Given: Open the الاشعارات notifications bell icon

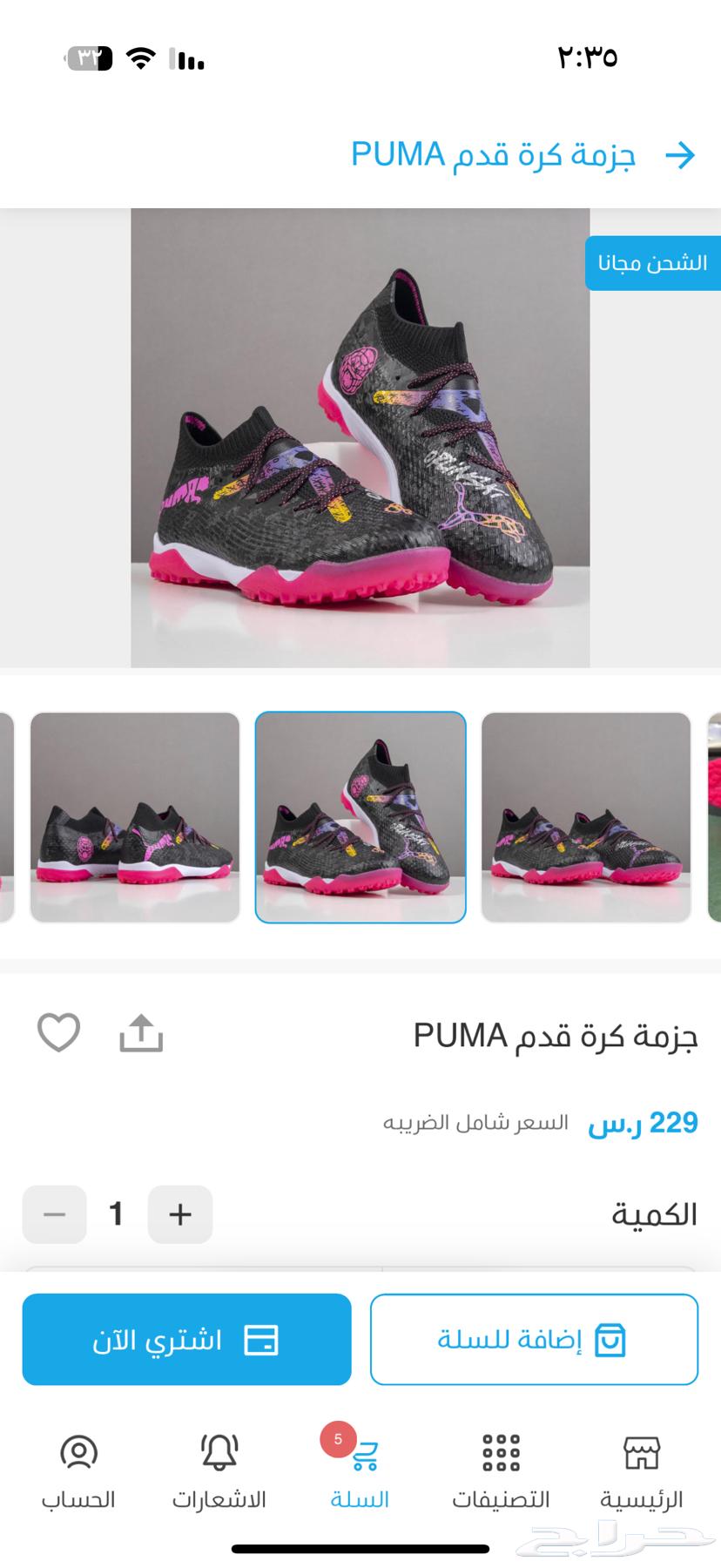Looking at the screenshot, I should click(218, 1450).
